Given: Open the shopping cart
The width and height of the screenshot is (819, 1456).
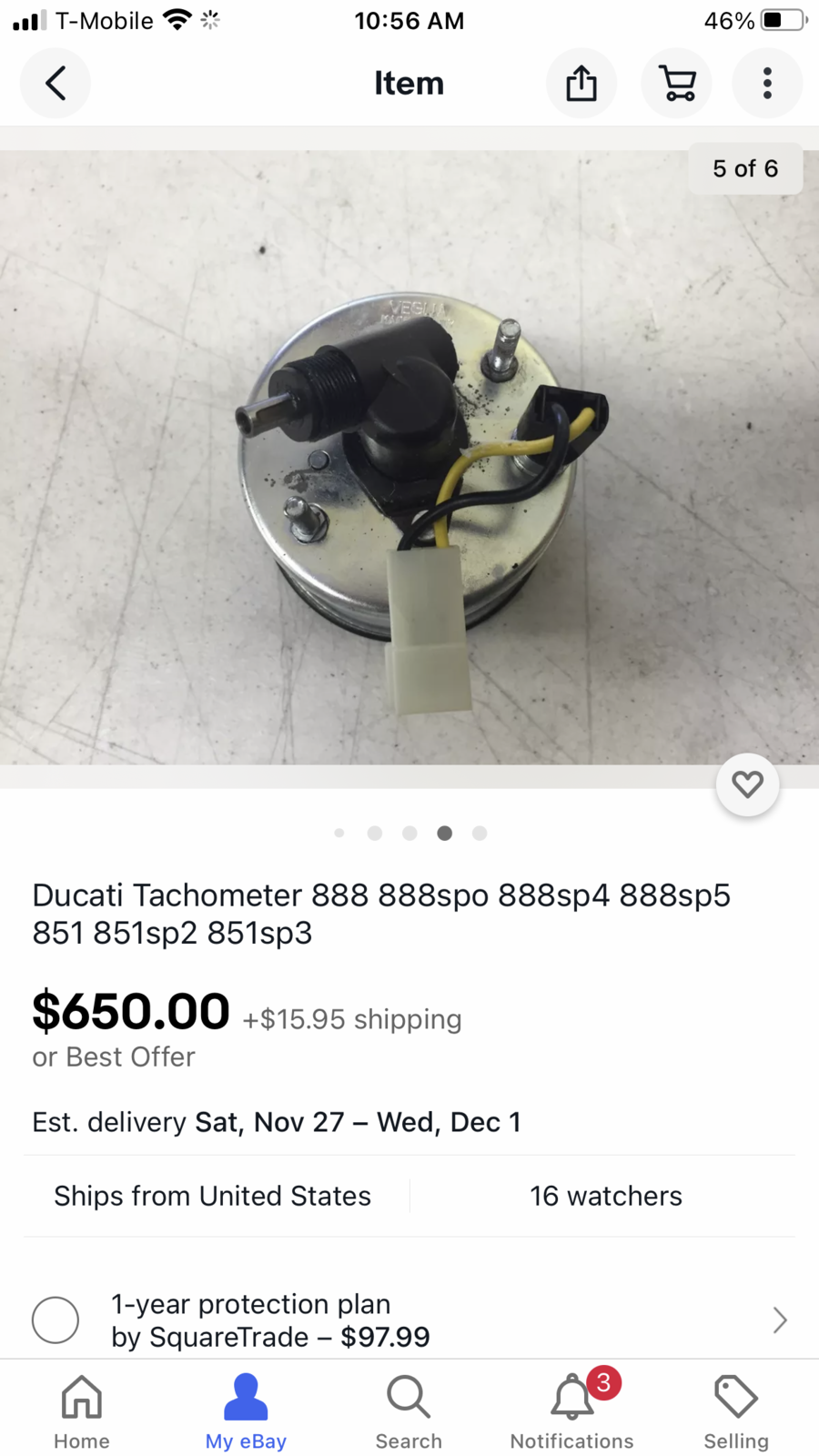Looking at the screenshot, I should pos(677,84).
